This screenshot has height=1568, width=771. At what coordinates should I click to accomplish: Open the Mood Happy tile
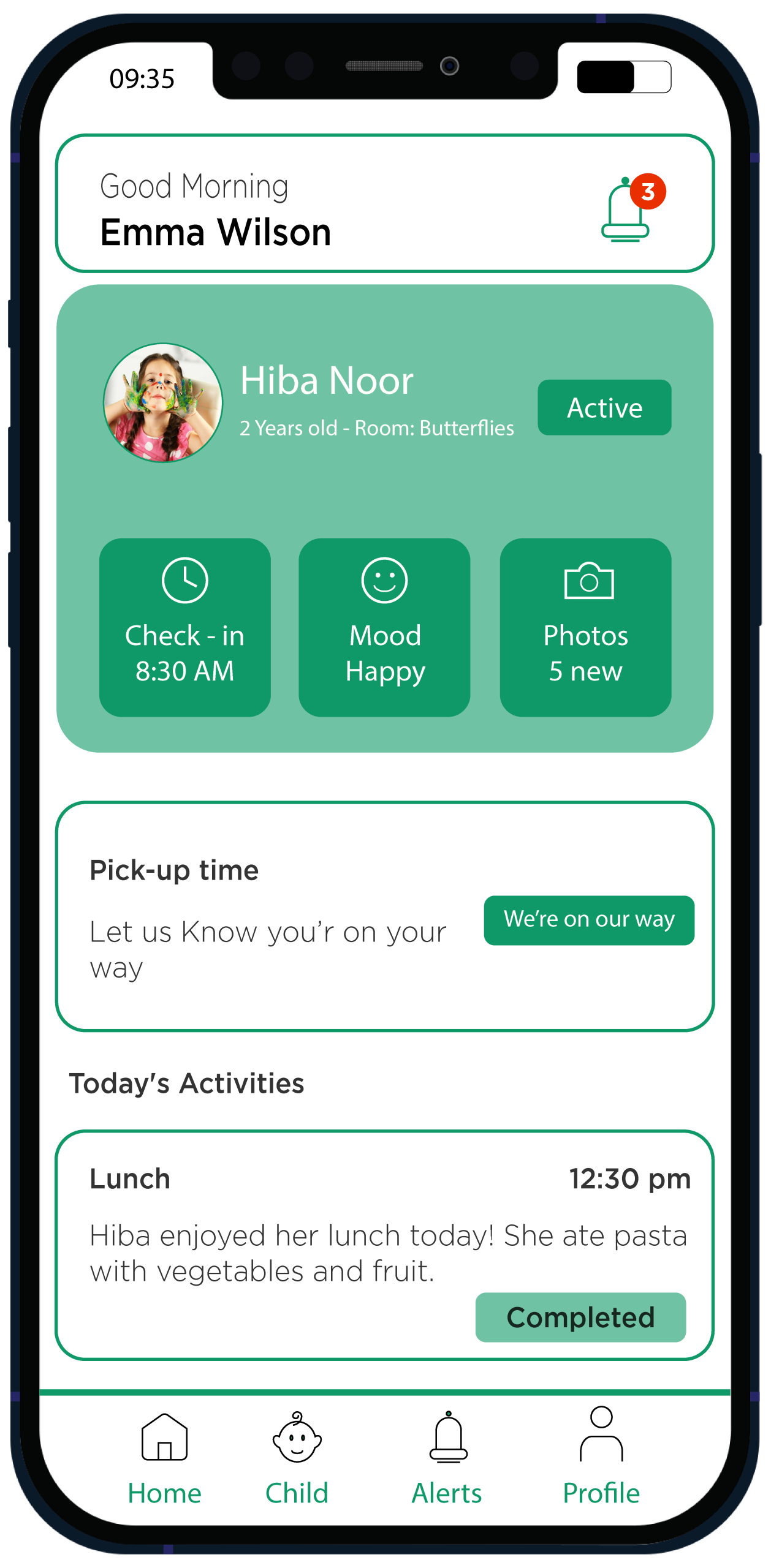[x=384, y=627]
